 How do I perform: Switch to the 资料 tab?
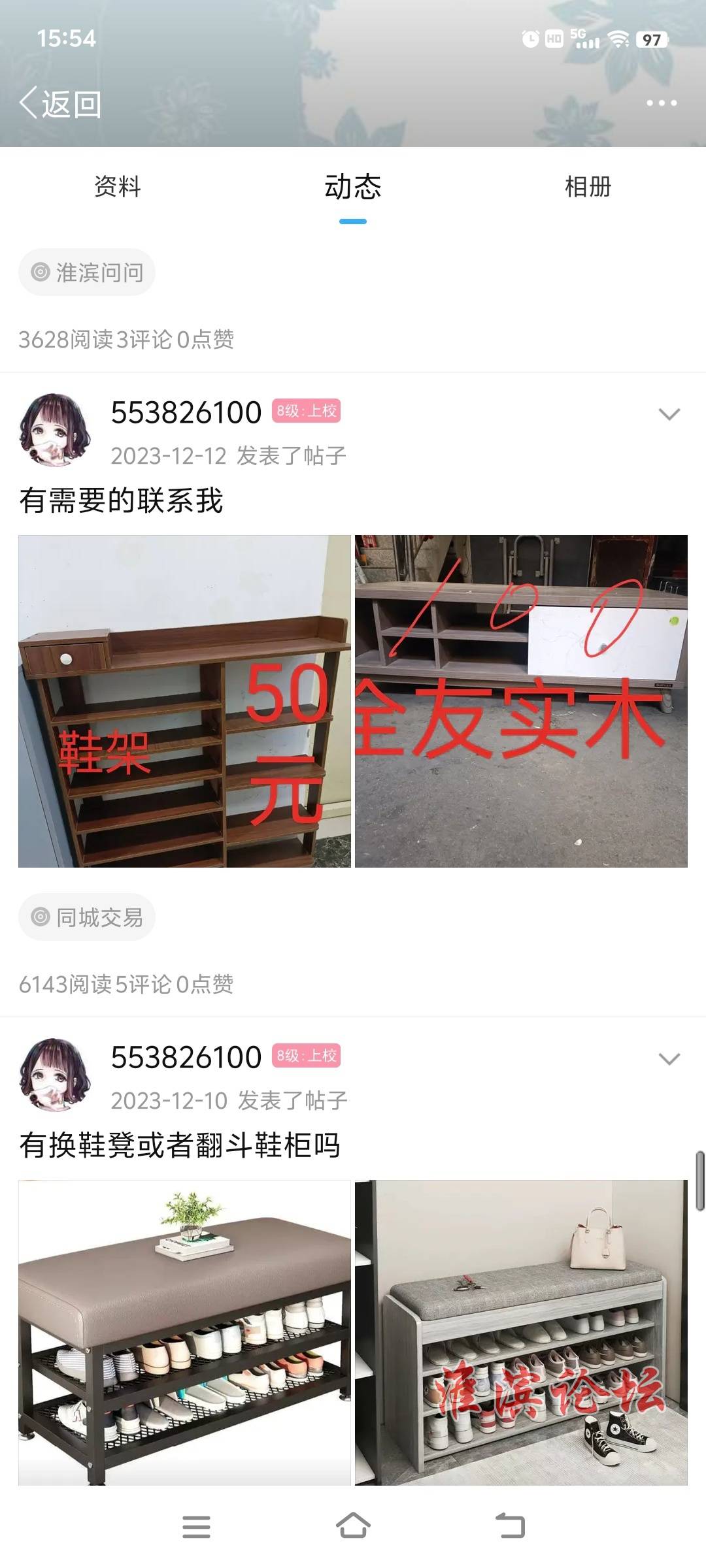coord(118,187)
